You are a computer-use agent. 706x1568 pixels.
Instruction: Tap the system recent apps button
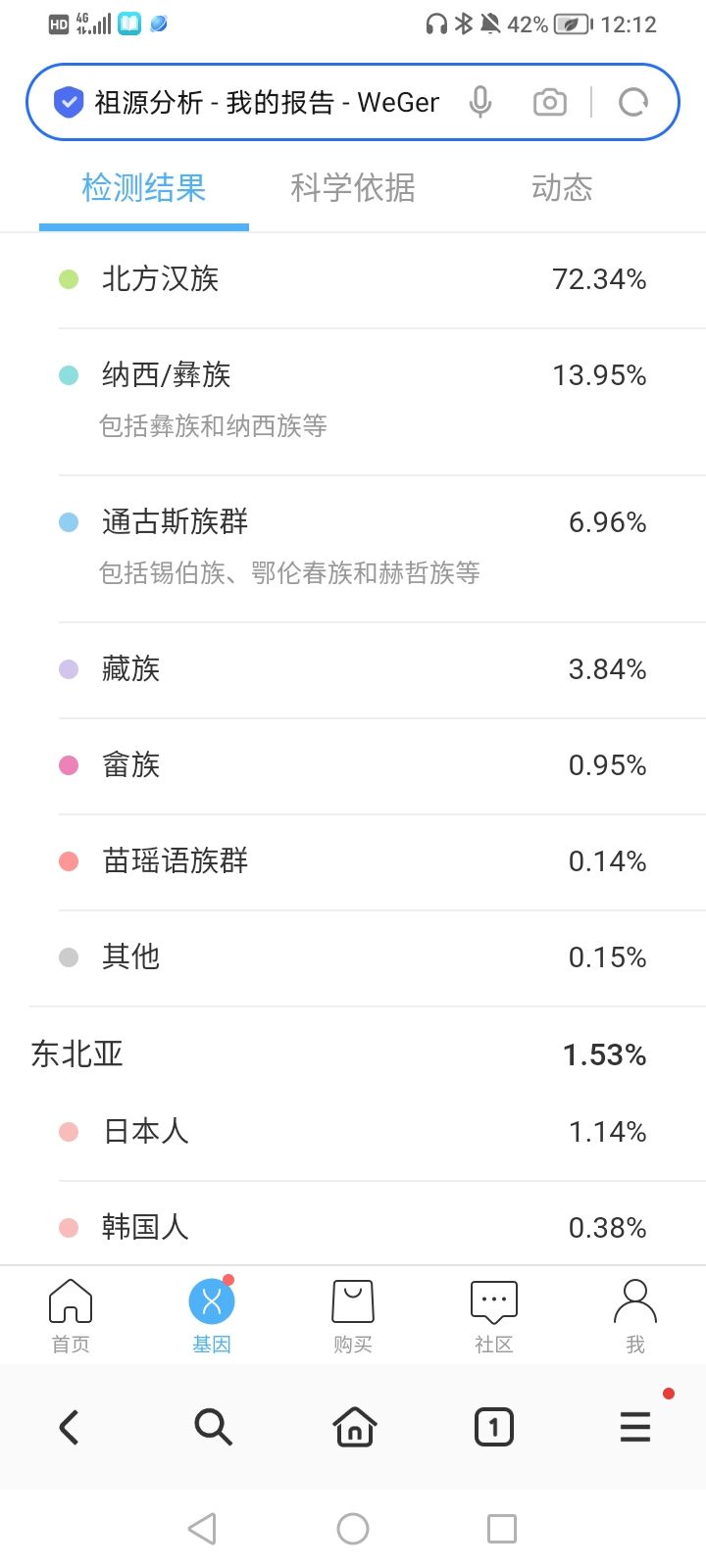pyautogui.click(x=502, y=1528)
